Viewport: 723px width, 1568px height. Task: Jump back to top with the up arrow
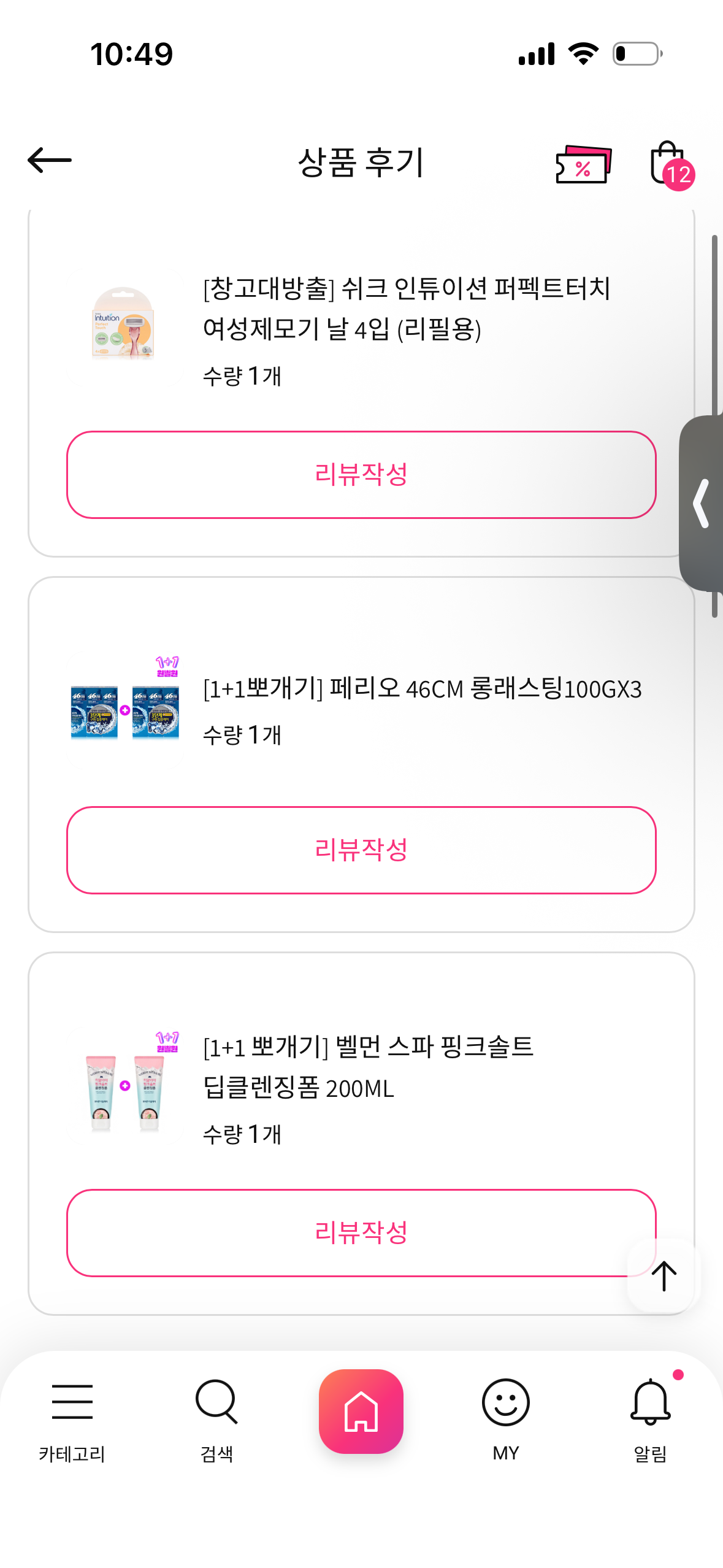(x=664, y=1276)
